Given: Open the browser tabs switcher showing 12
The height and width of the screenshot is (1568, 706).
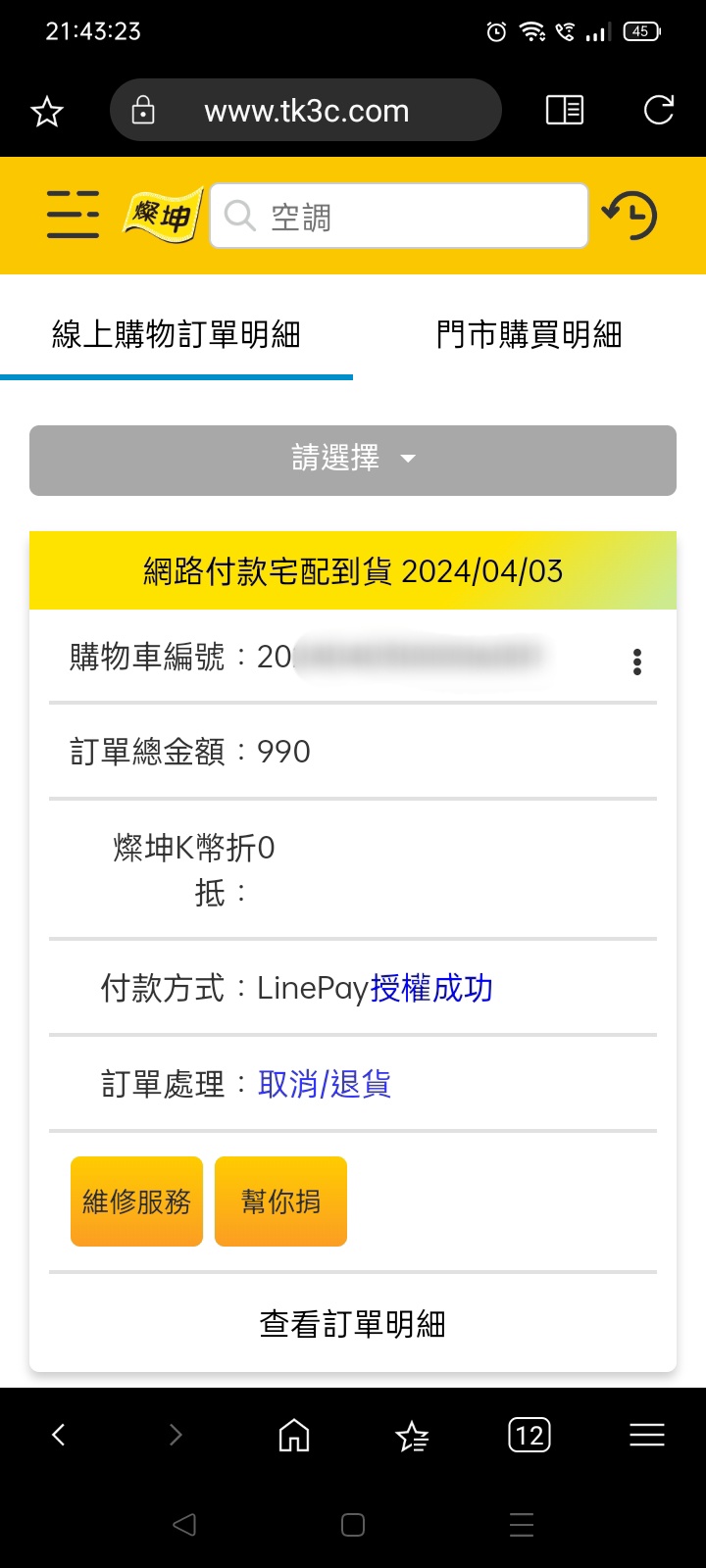Looking at the screenshot, I should coord(529,1436).
